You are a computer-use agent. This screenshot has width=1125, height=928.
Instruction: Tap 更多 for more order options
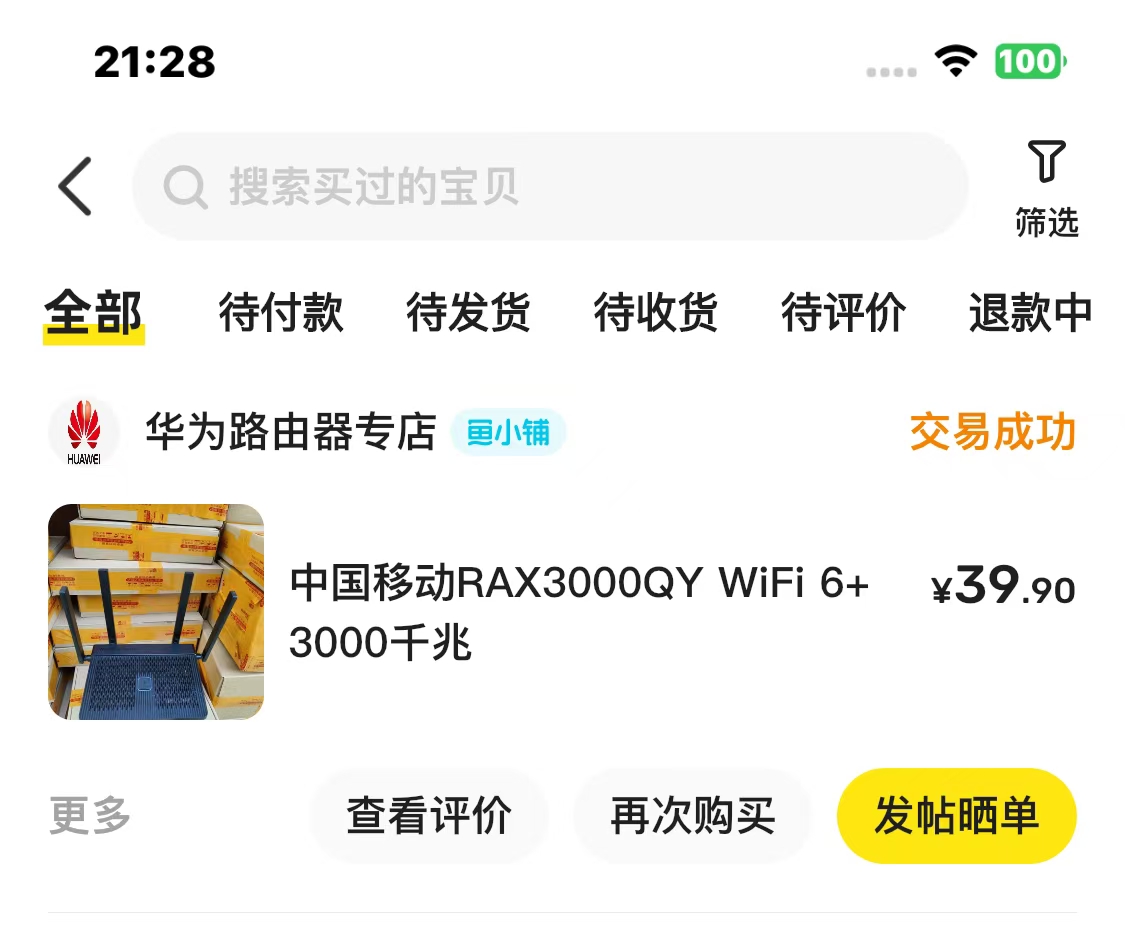90,816
